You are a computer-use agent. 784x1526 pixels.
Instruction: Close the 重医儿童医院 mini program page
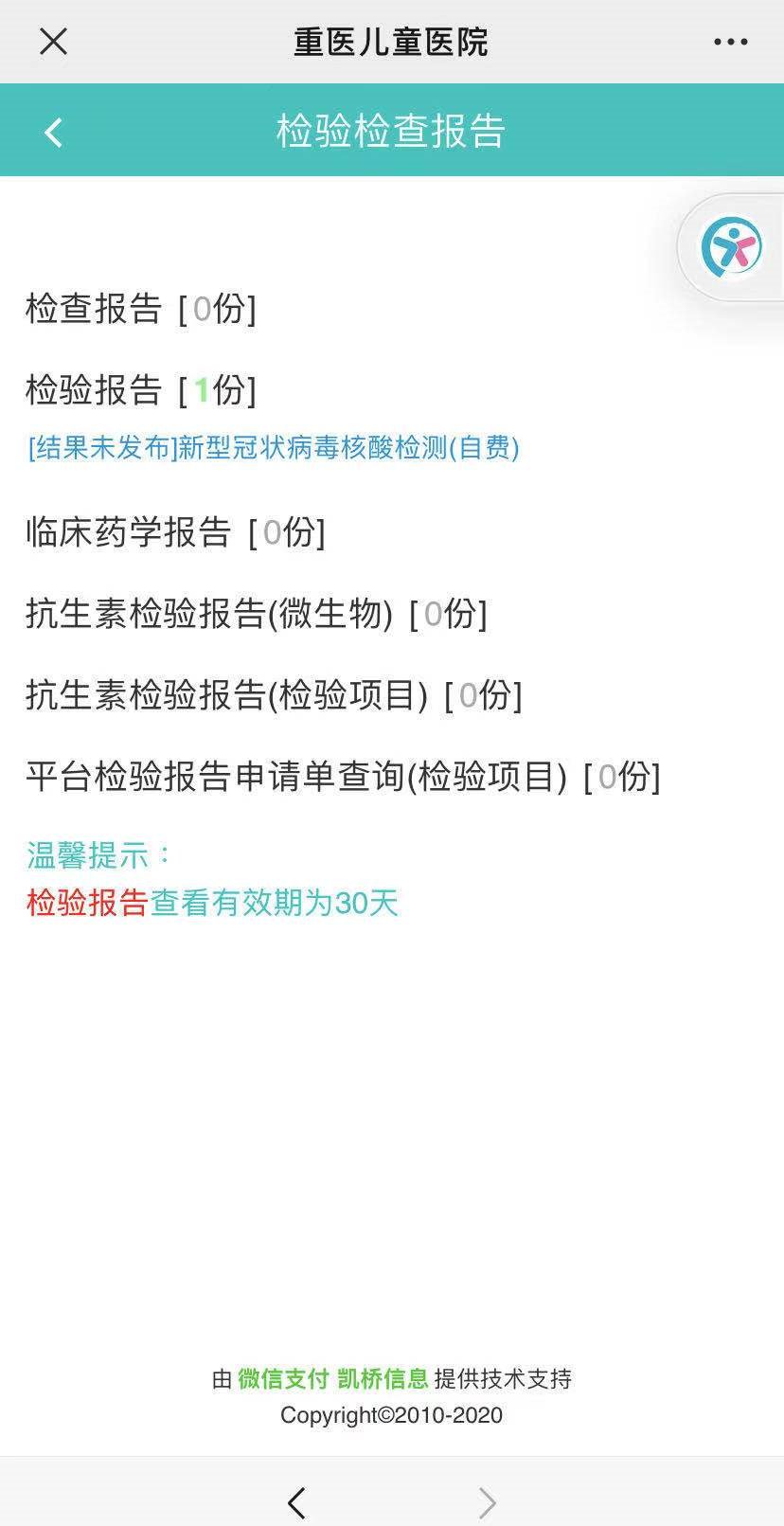54,42
